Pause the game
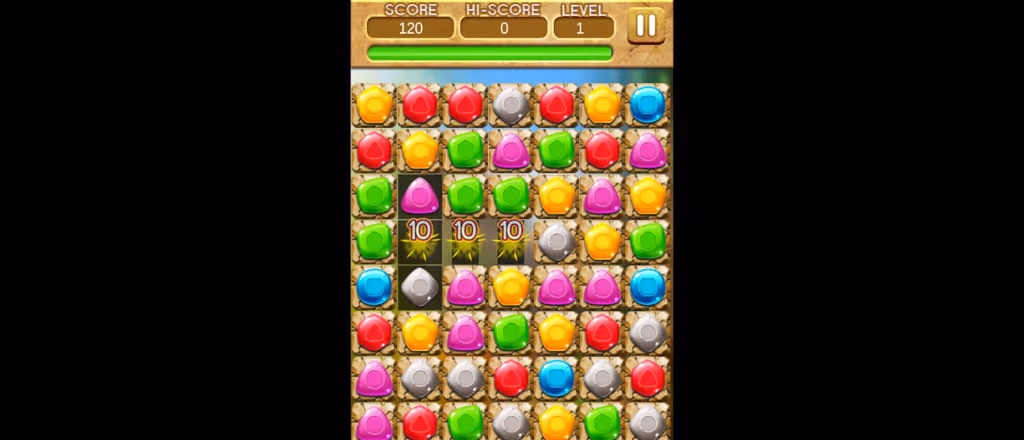The height and width of the screenshot is (440, 1024). pyautogui.click(x=646, y=25)
